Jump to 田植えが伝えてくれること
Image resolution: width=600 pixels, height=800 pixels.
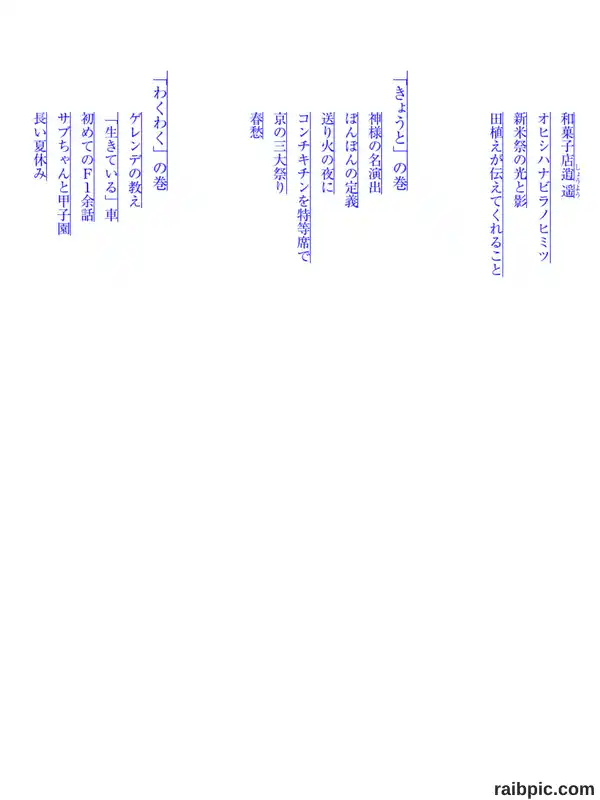pyautogui.click(x=496, y=194)
